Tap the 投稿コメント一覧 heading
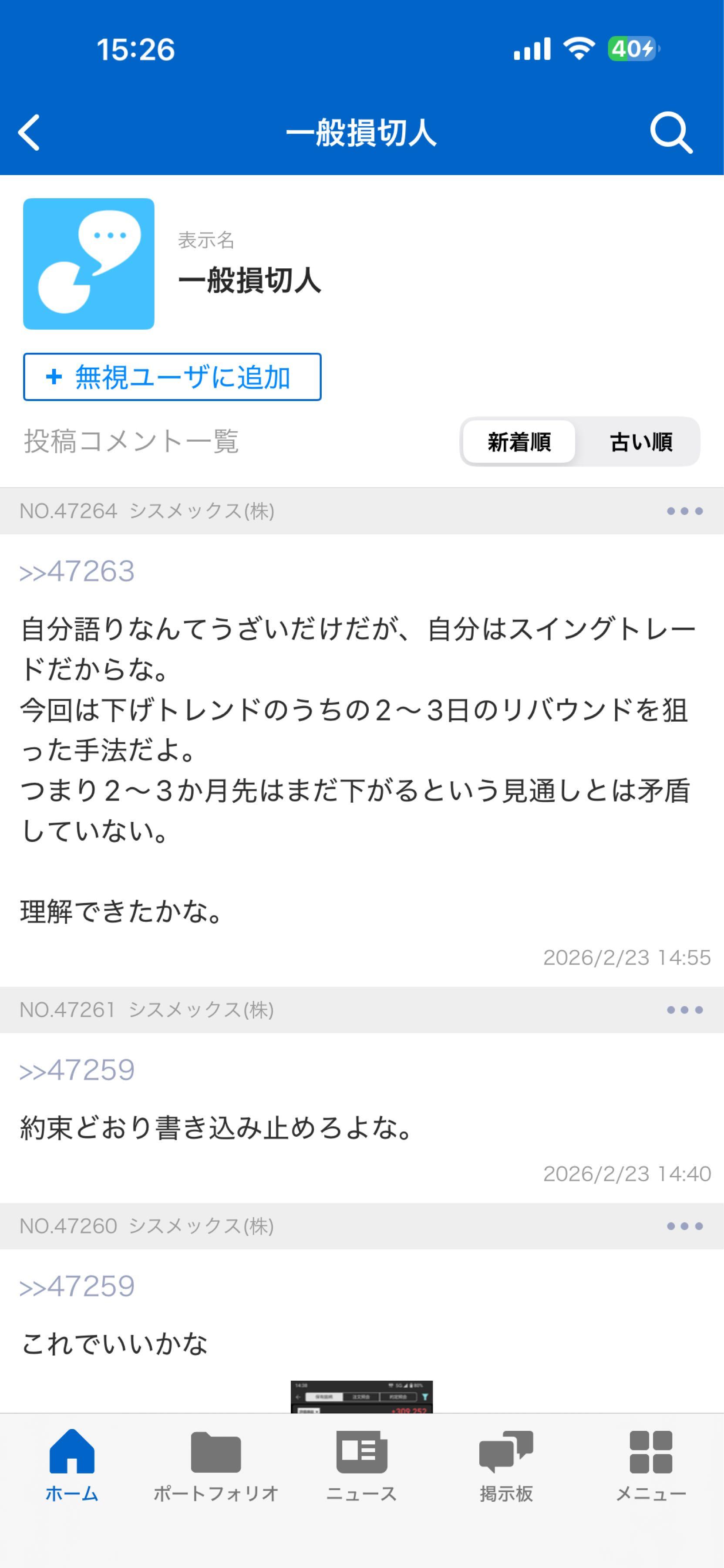This screenshot has width=724, height=1568. 131,443
